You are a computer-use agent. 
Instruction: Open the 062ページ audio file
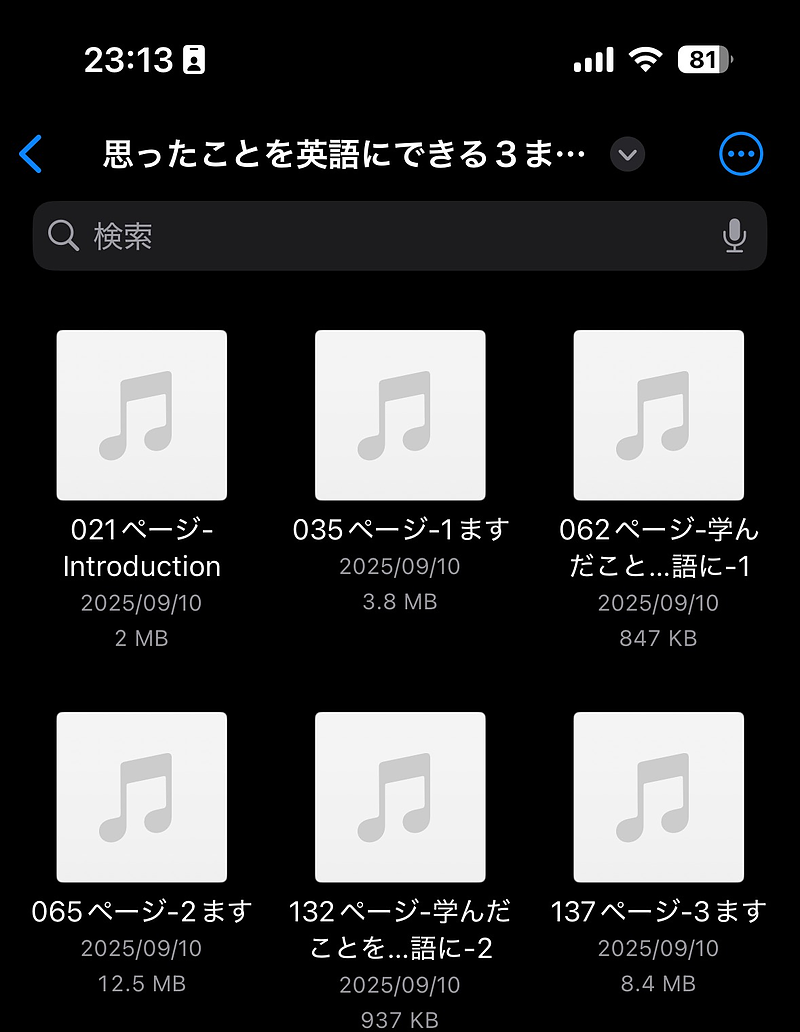pyautogui.click(x=658, y=415)
